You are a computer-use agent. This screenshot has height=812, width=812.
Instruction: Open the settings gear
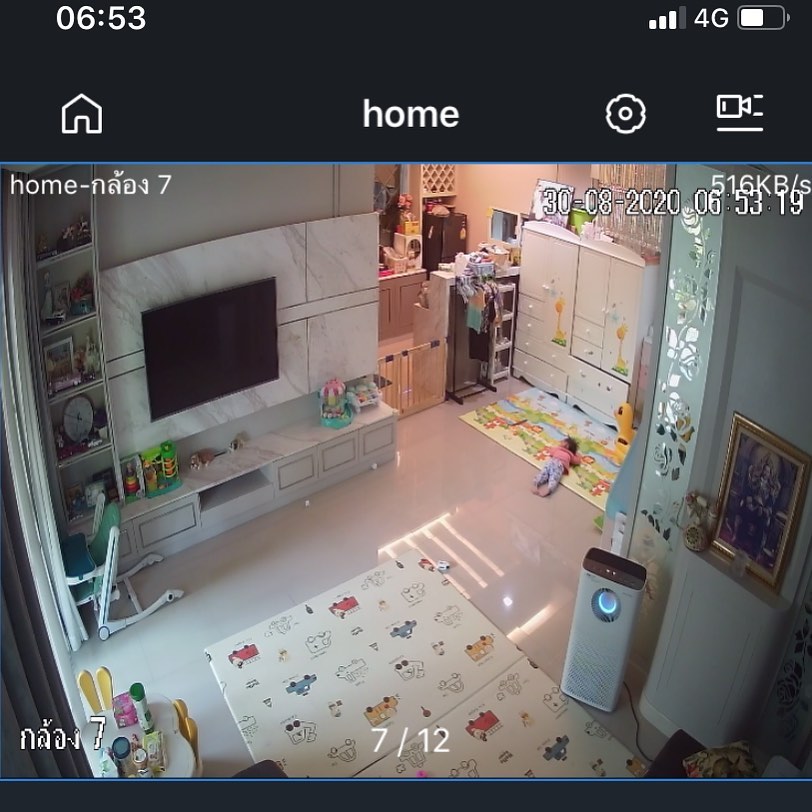(x=626, y=114)
